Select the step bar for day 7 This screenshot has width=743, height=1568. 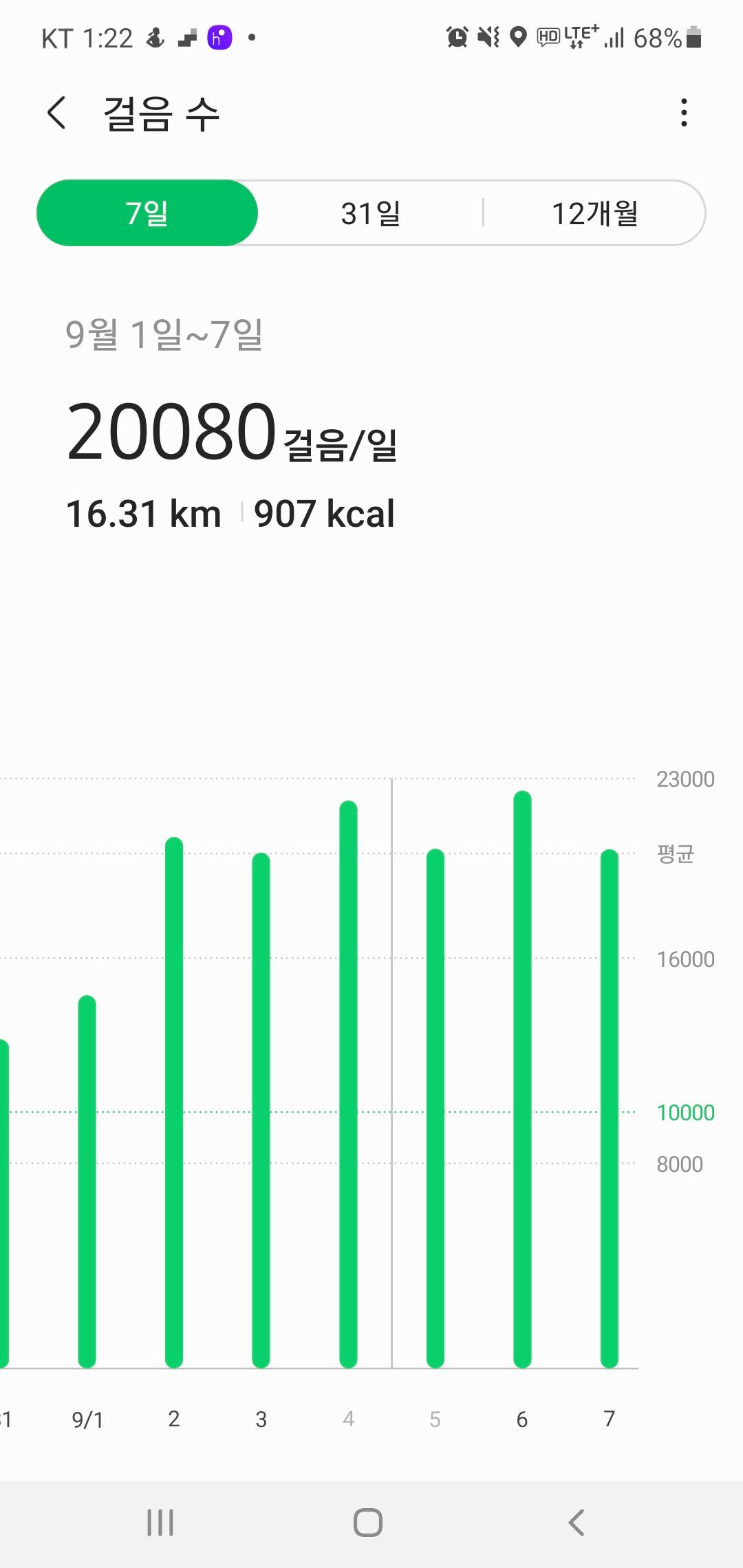[x=610, y=1107]
